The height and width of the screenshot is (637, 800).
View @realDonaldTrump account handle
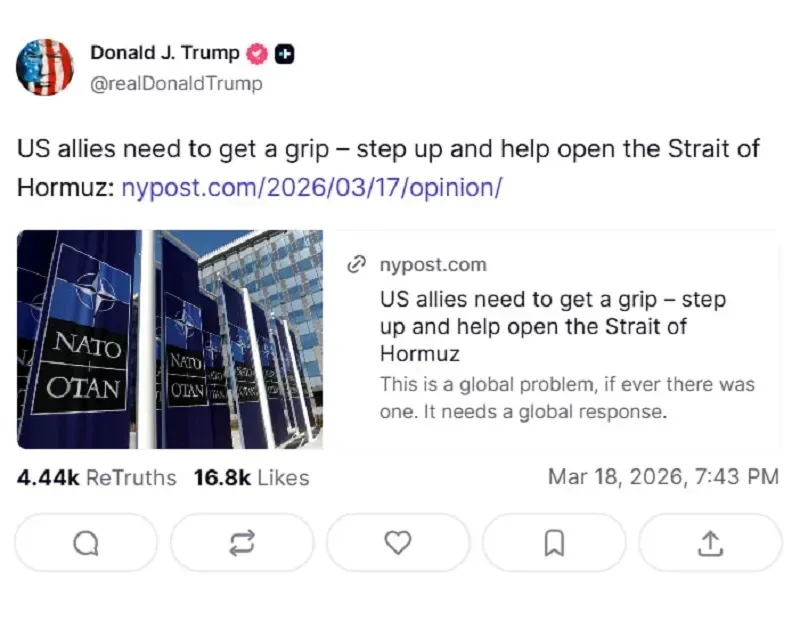[176, 84]
